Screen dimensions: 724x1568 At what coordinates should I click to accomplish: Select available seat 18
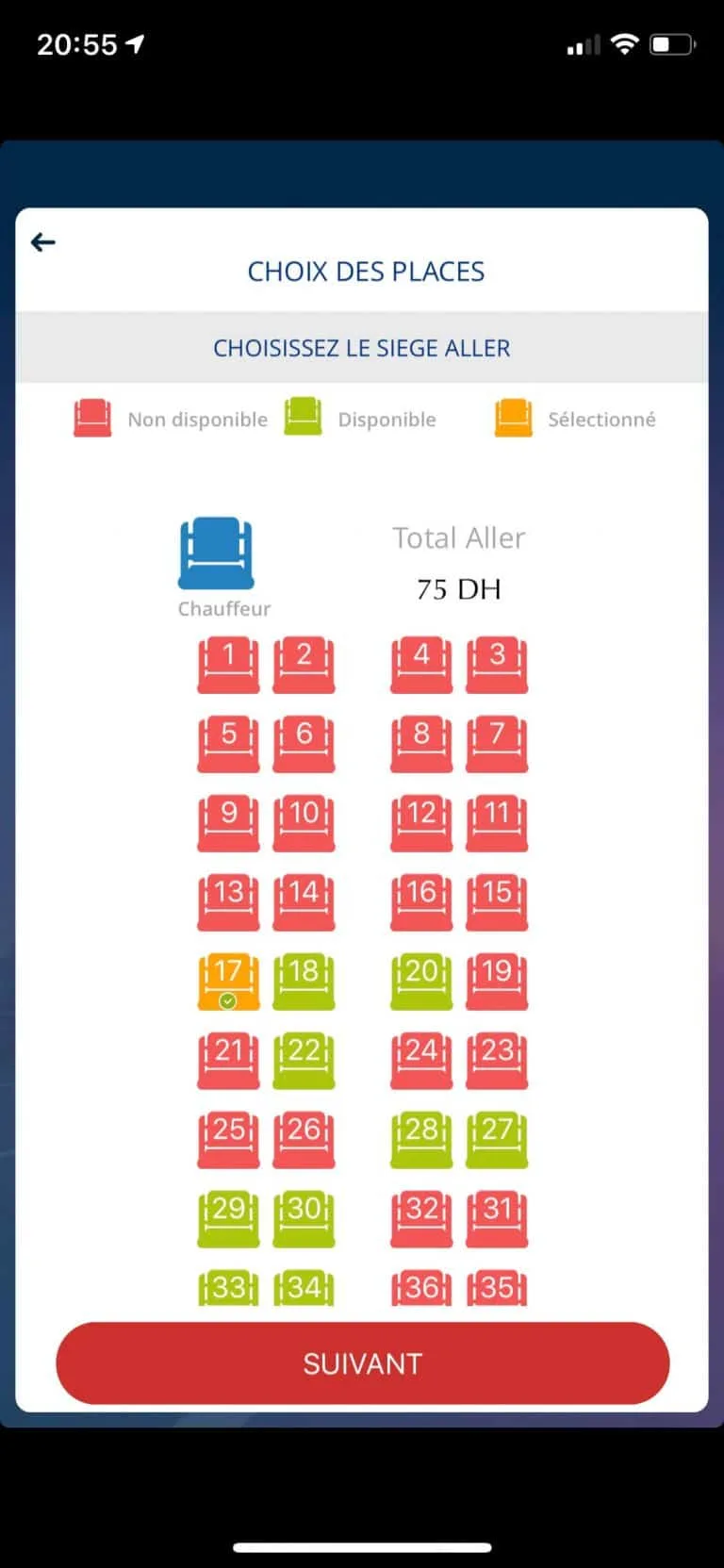tap(304, 982)
